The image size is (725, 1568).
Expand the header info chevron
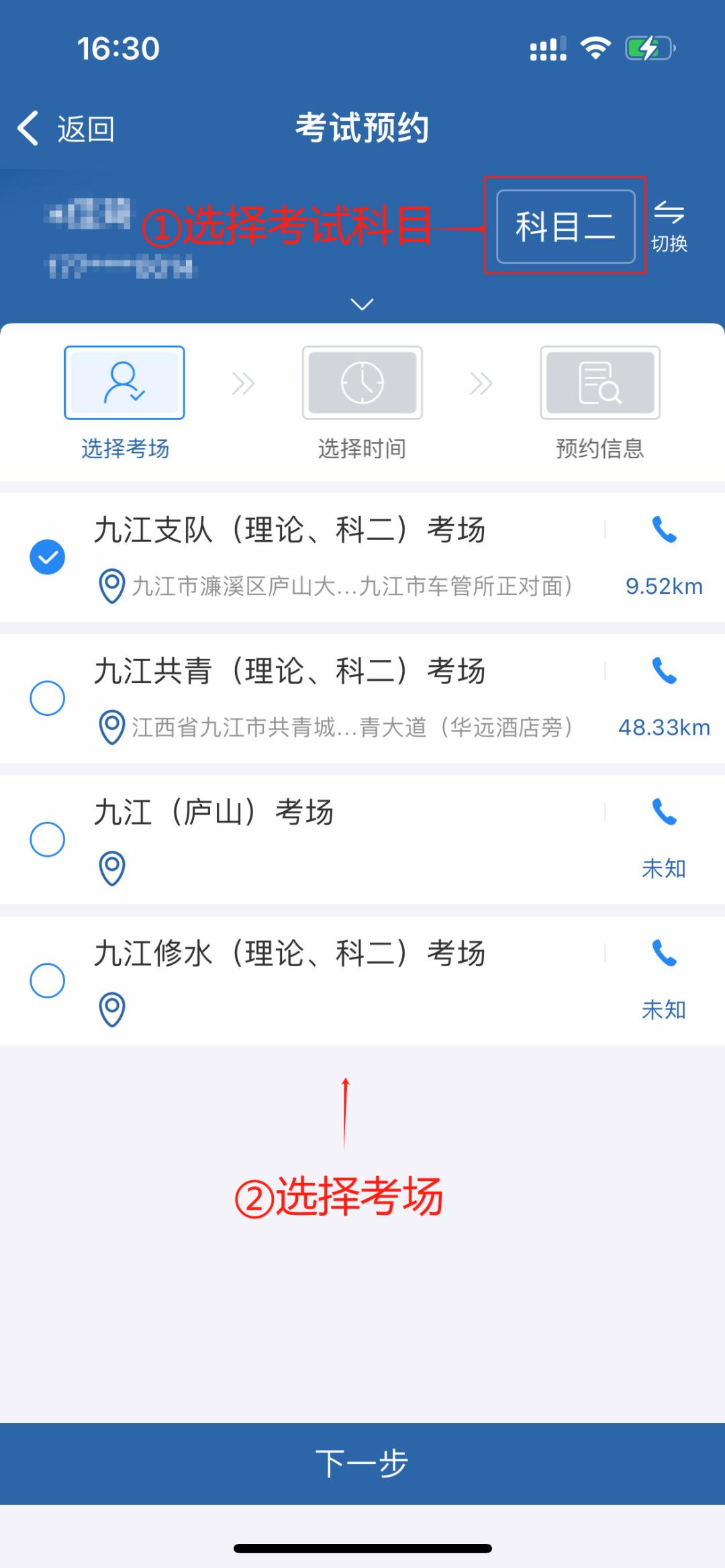[362, 305]
